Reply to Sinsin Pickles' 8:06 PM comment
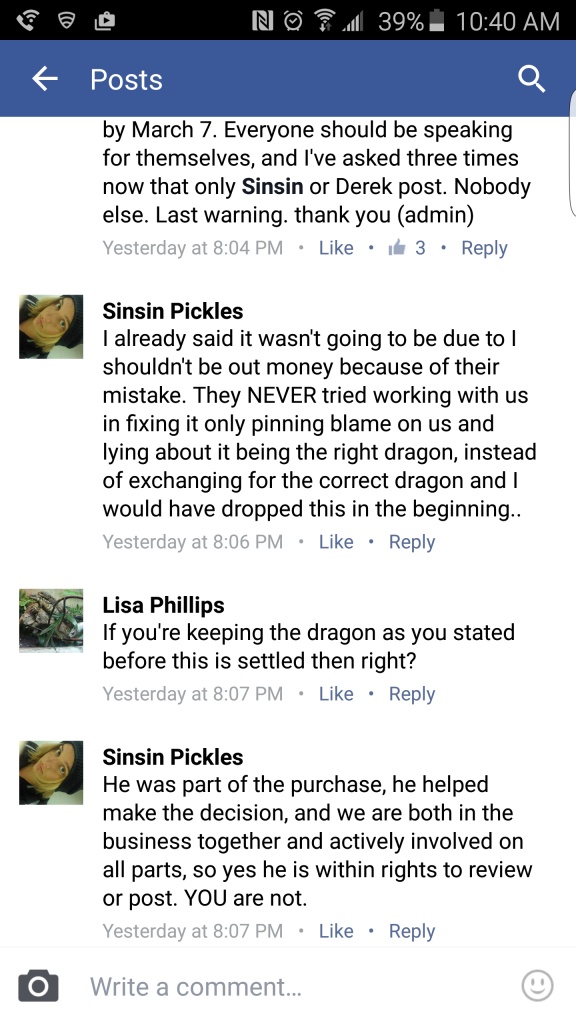The width and height of the screenshot is (576, 1024). (411, 542)
